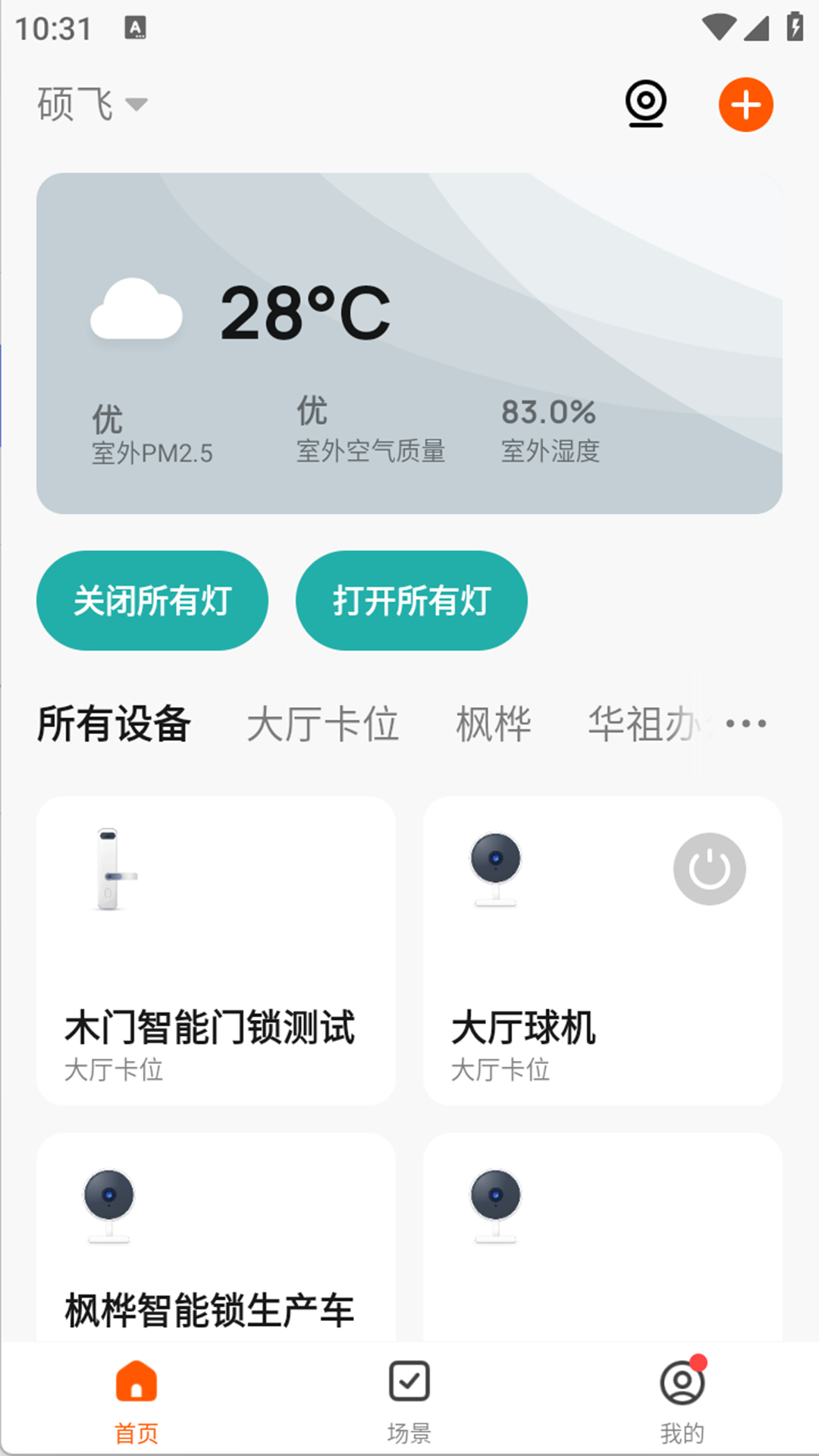Tap the orange plus to add a device
The image size is (819, 1456).
[745, 104]
